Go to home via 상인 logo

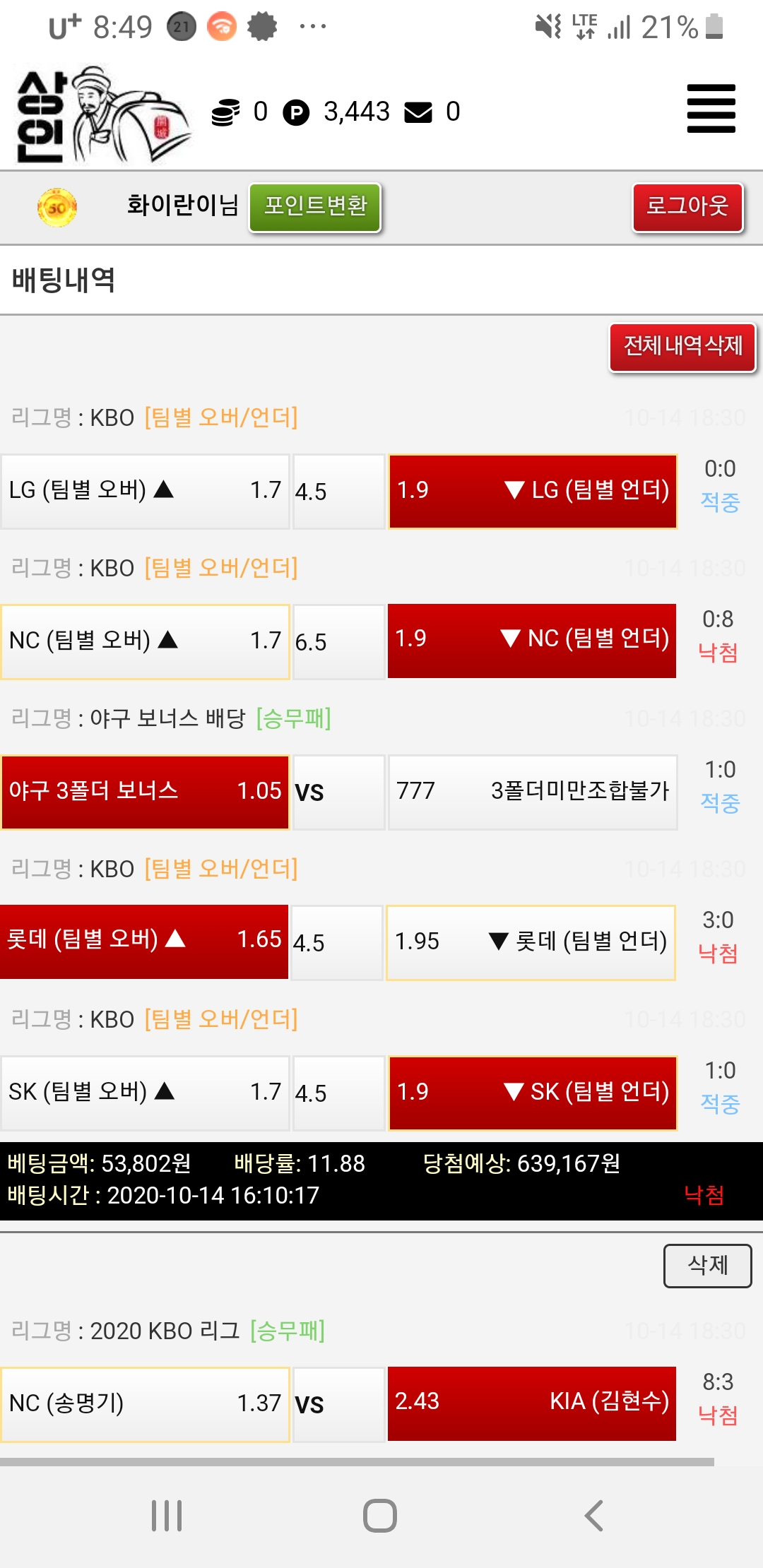point(102,115)
